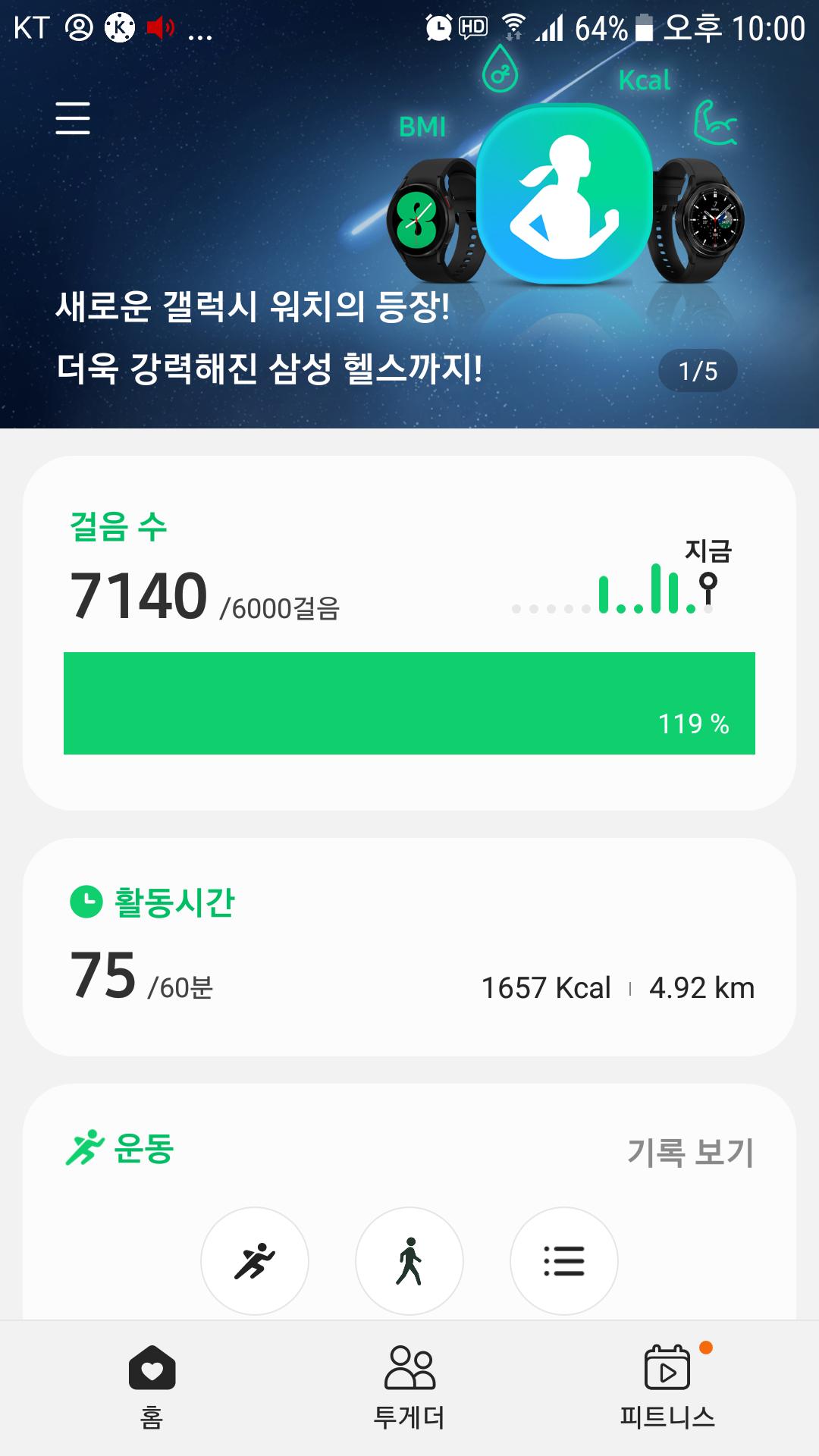
Task: Switch to the Home (홈) tab
Action: click(152, 1388)
